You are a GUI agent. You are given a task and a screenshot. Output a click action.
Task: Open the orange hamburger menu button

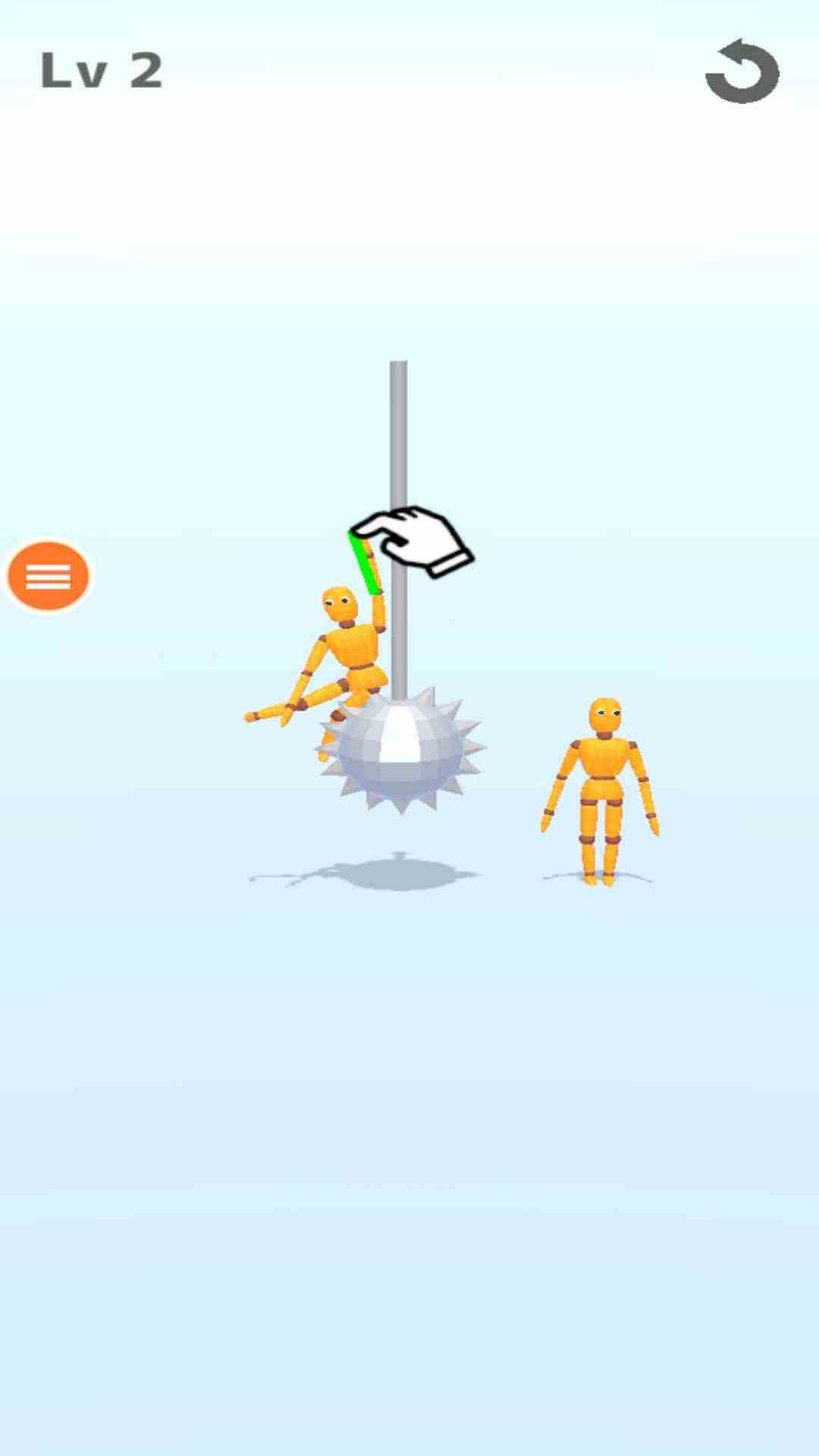click(48, 576)
